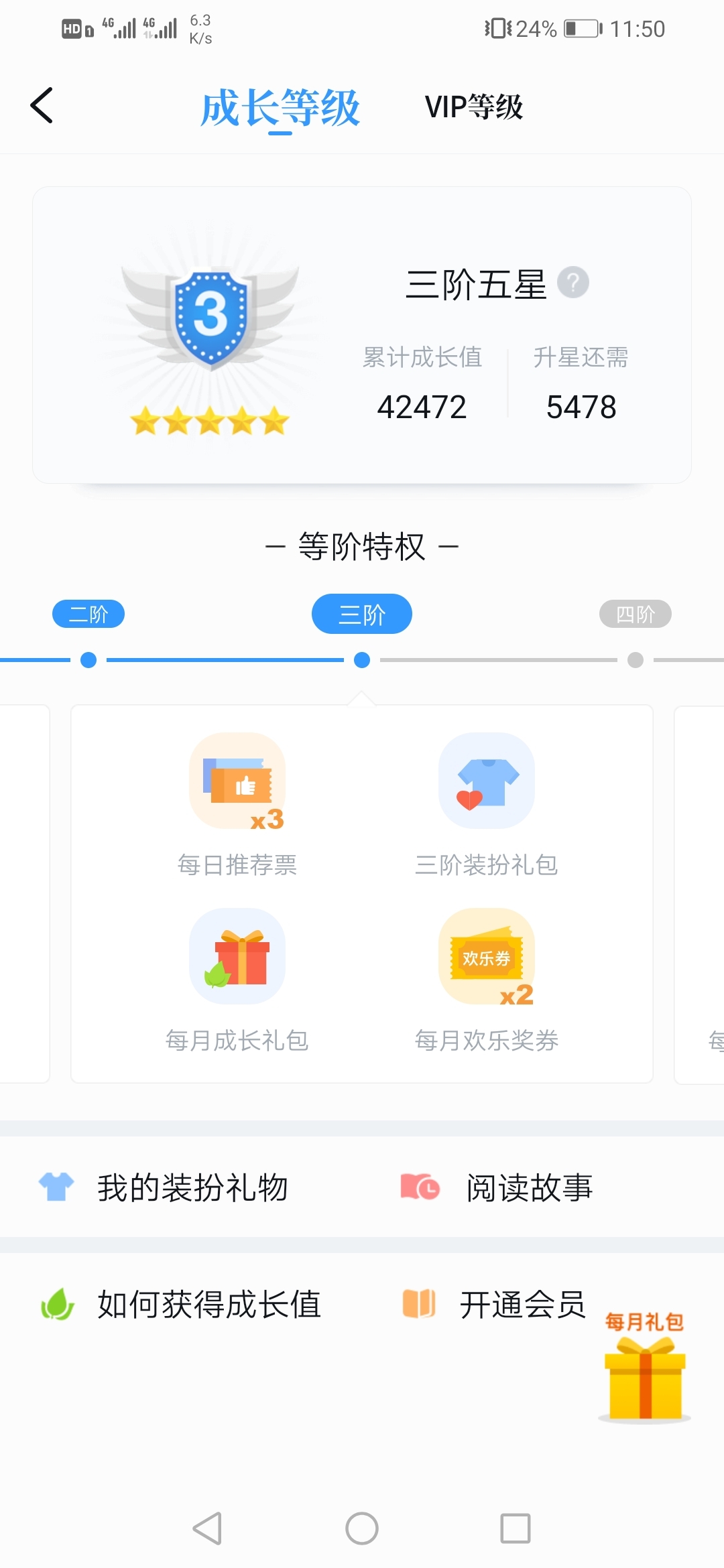Select the 二阶 tier chip
Viewport: 724px width, 1568px height.
88,614
